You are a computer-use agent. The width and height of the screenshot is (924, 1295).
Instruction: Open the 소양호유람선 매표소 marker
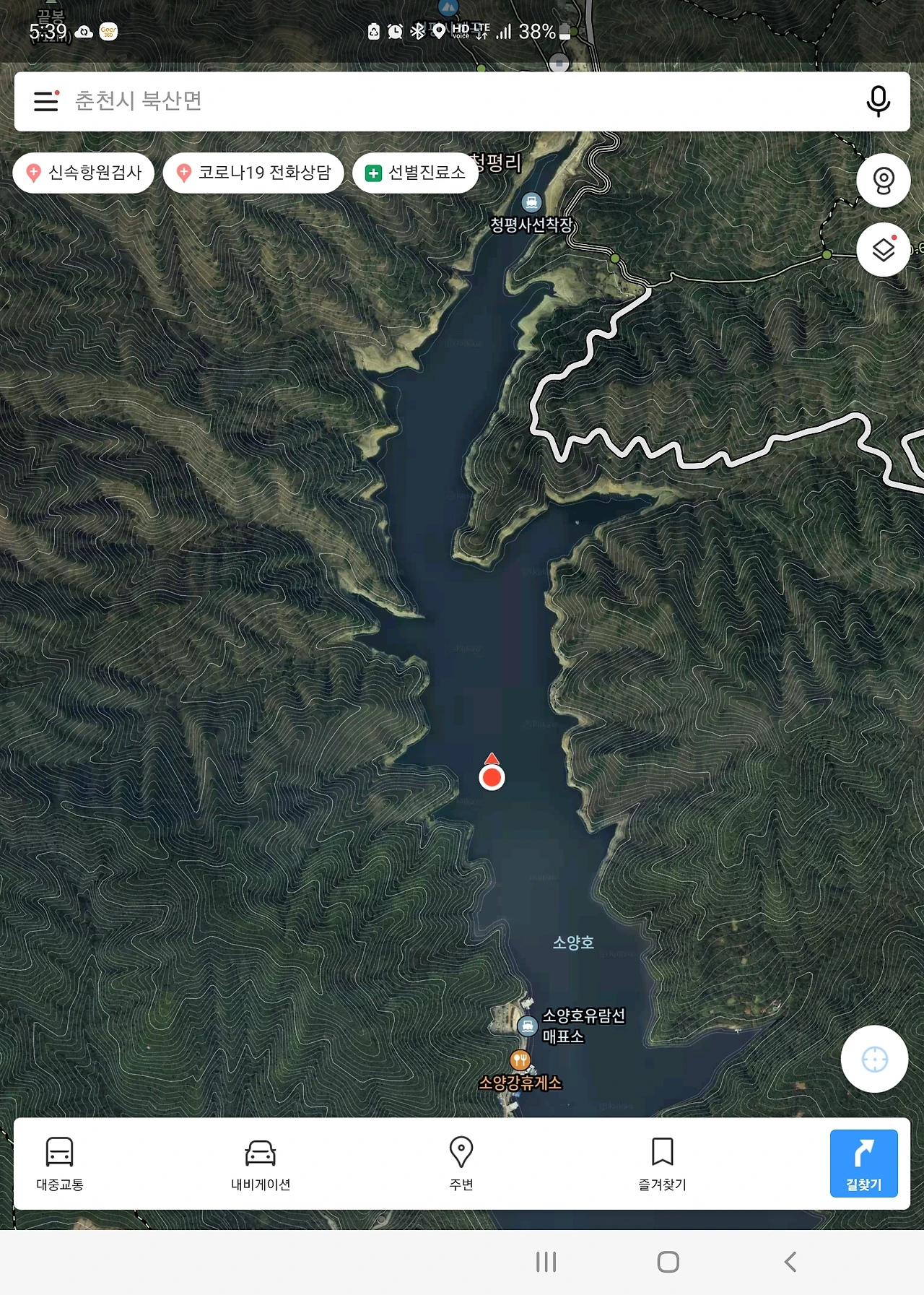(x=528, y=1026)
